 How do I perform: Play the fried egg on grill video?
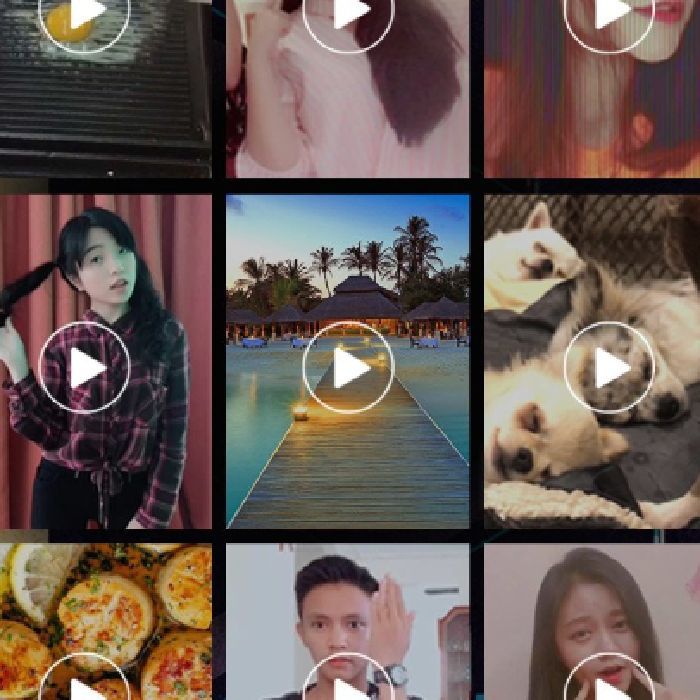tap(84, 14)
